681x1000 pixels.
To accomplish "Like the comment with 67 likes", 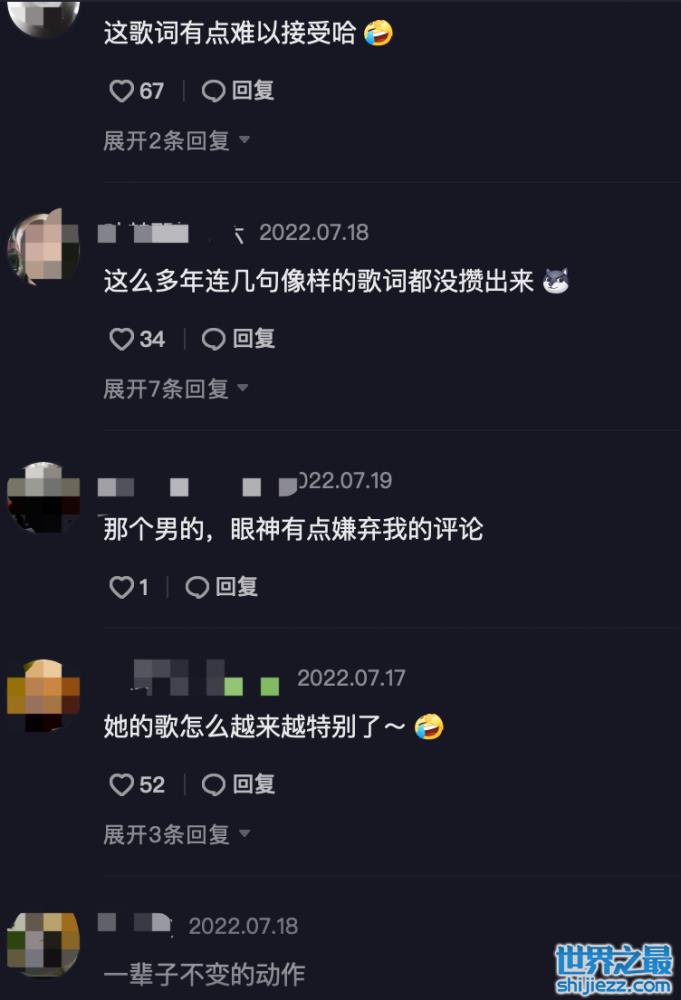I will pos(122,91).
